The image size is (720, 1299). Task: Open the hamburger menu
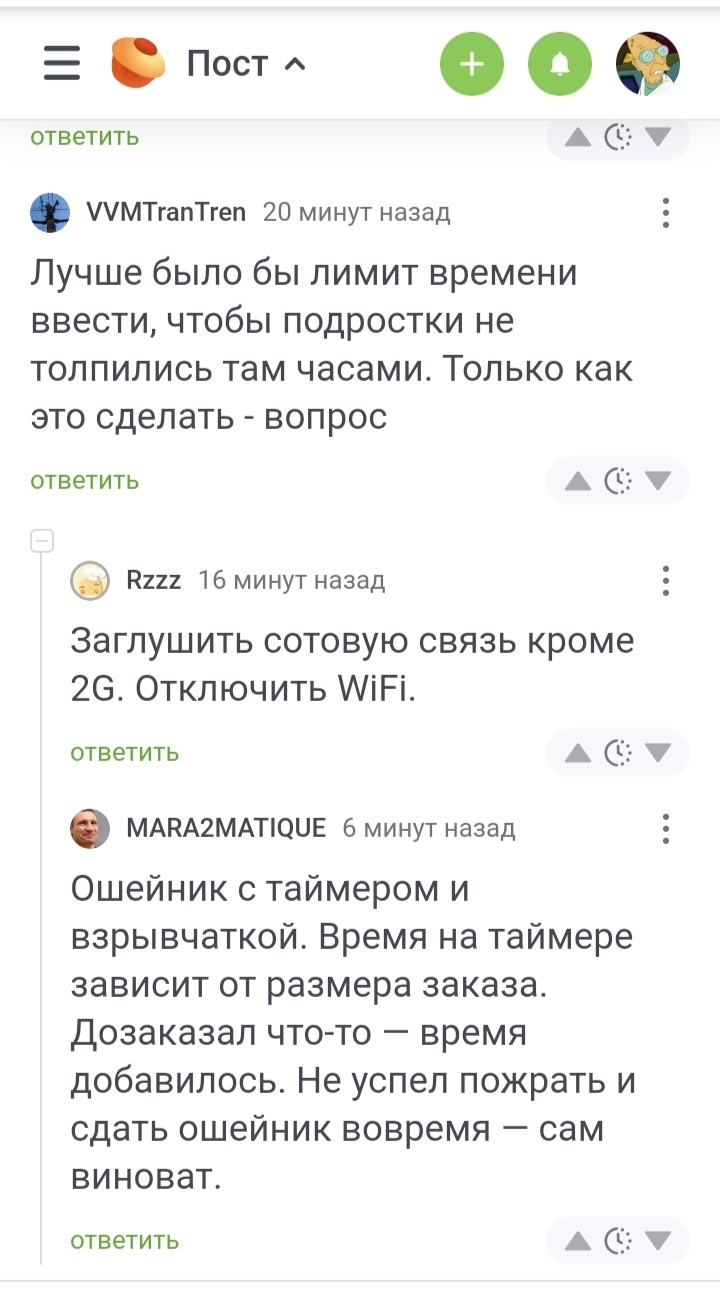62,64
